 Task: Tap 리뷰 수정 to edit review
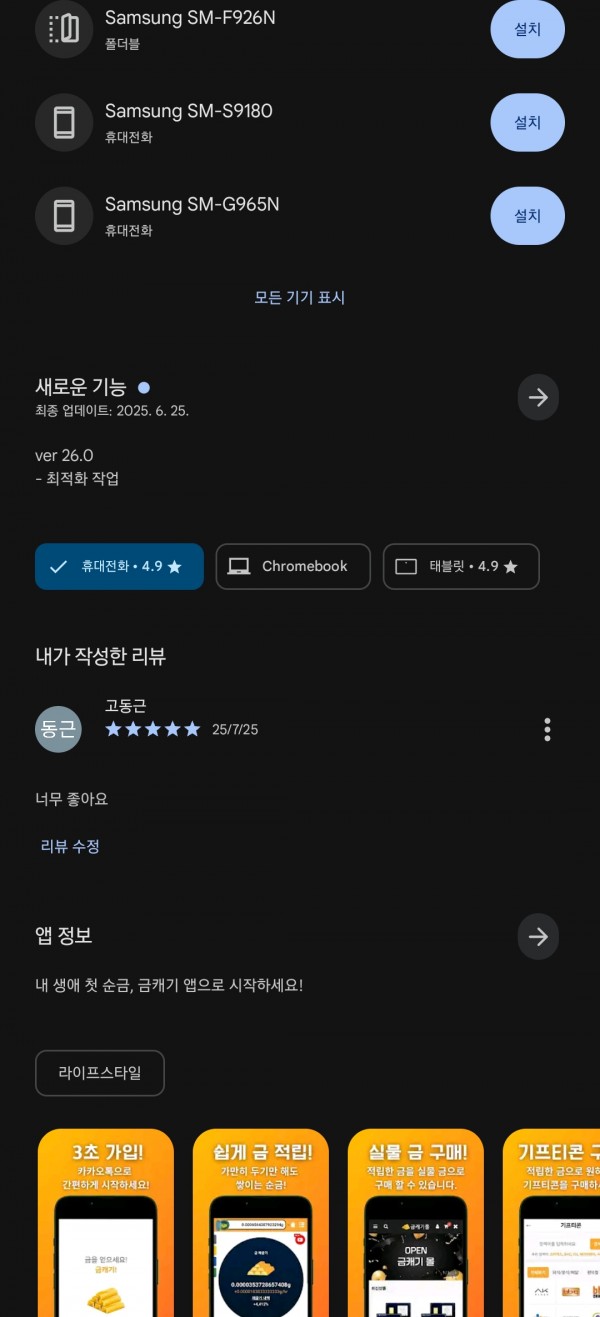pyautogui.click(x=70, y=846)
